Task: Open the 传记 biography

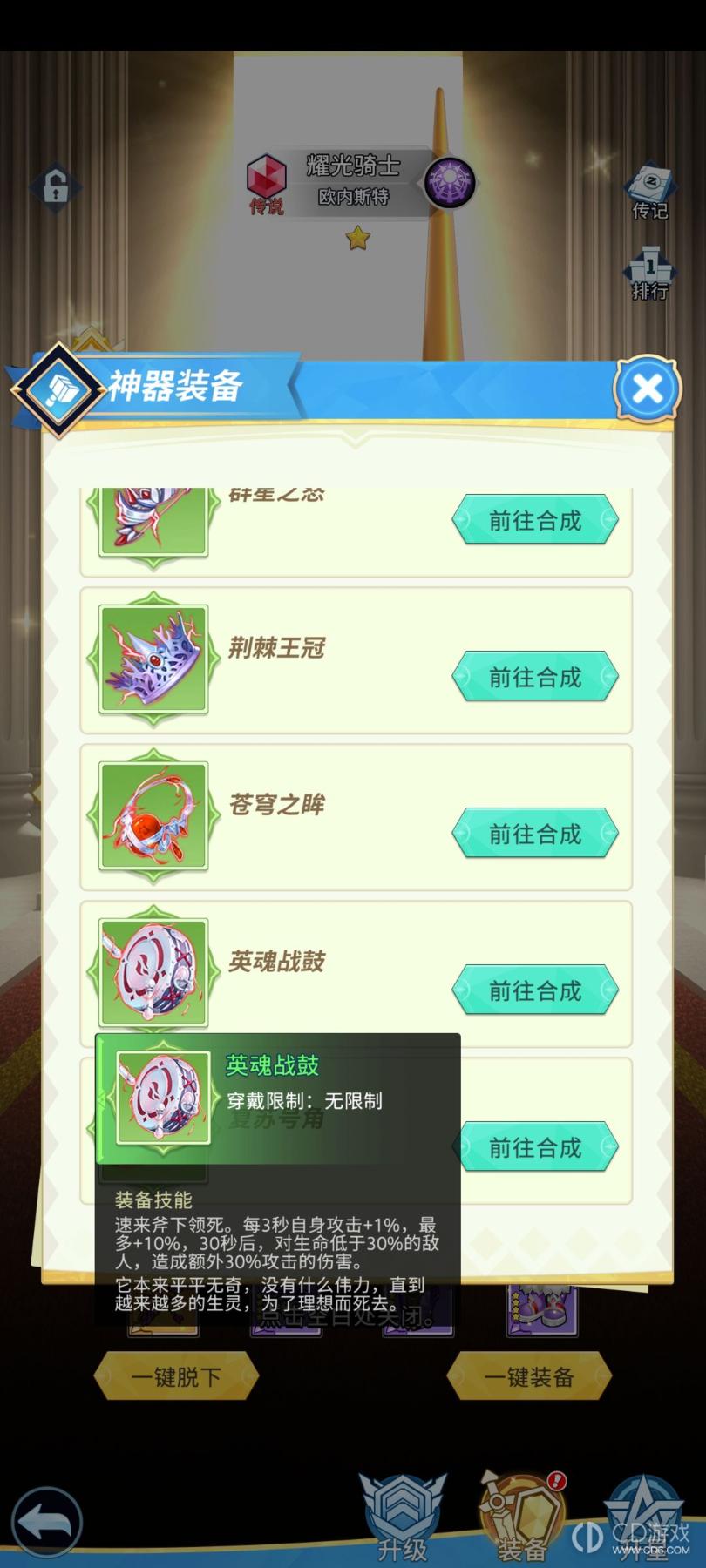Action: pos(649,192)
